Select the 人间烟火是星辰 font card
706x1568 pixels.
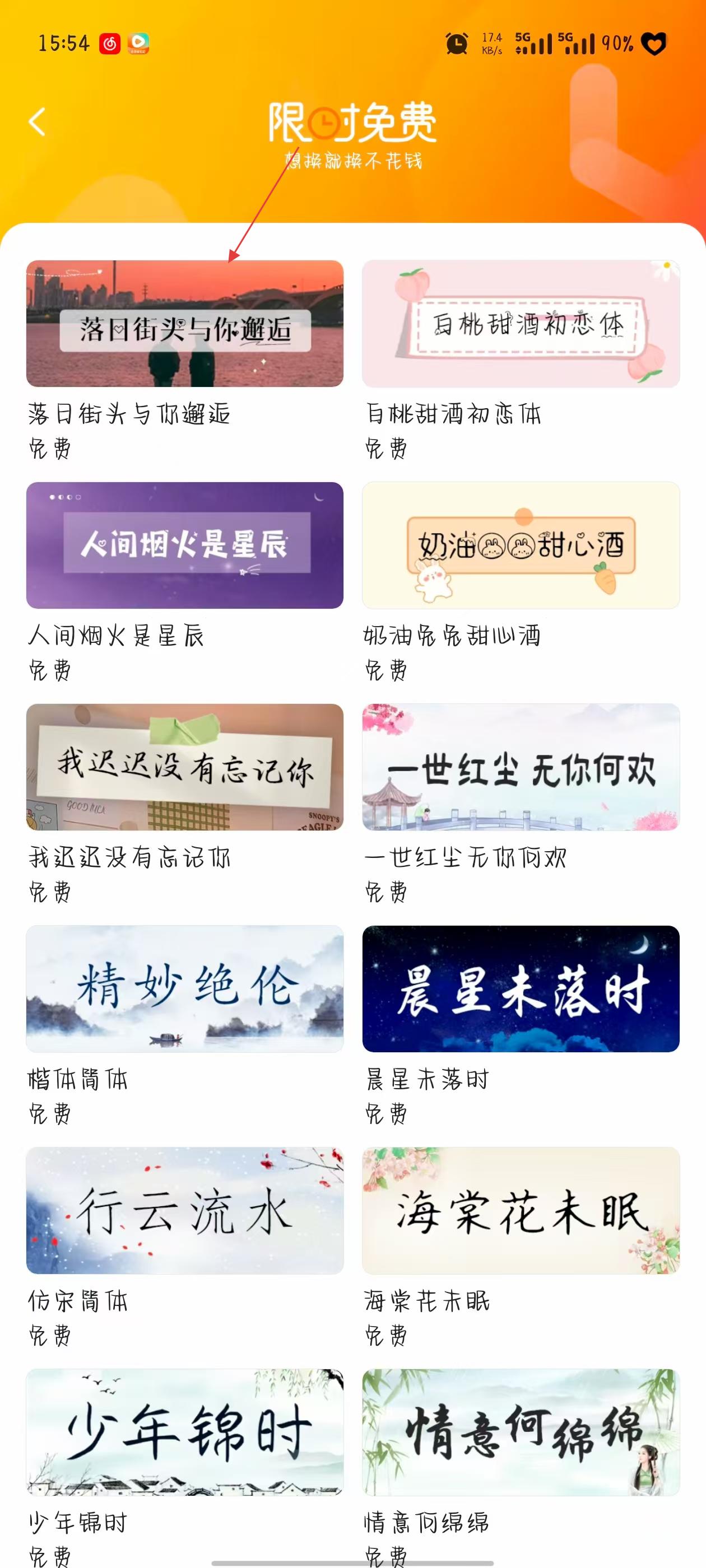coord(184,545)
